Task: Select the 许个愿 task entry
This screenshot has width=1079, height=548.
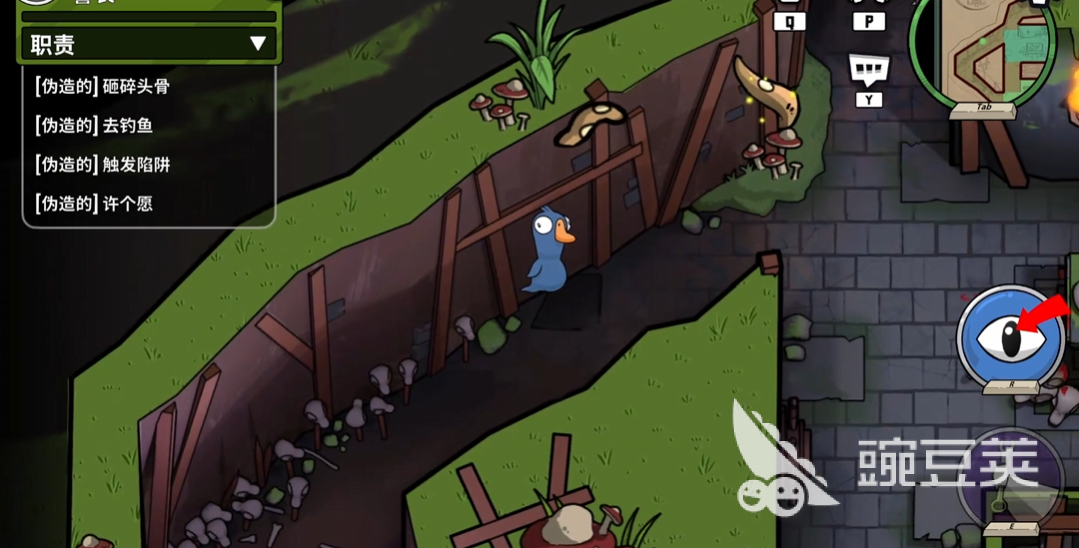Action: pyautogui.click(x=93, y=204)
